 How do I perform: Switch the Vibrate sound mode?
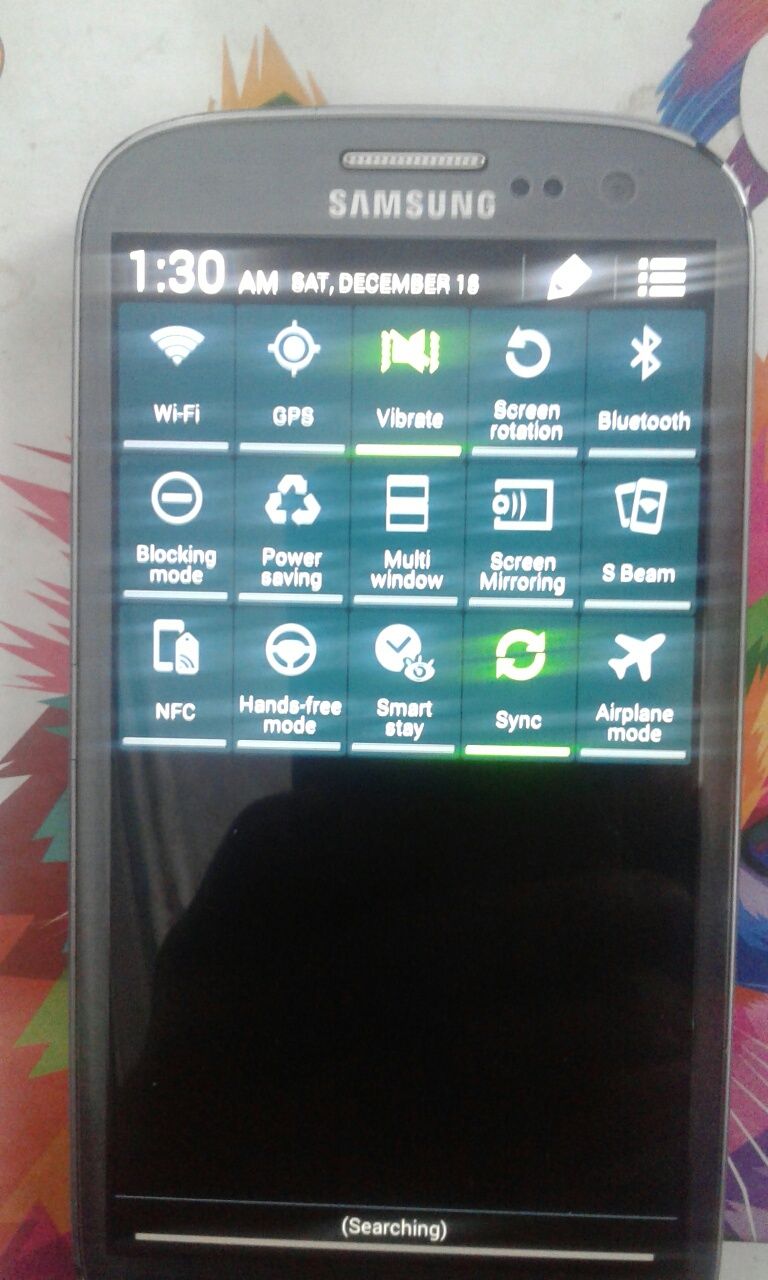[x=409, y=377]
